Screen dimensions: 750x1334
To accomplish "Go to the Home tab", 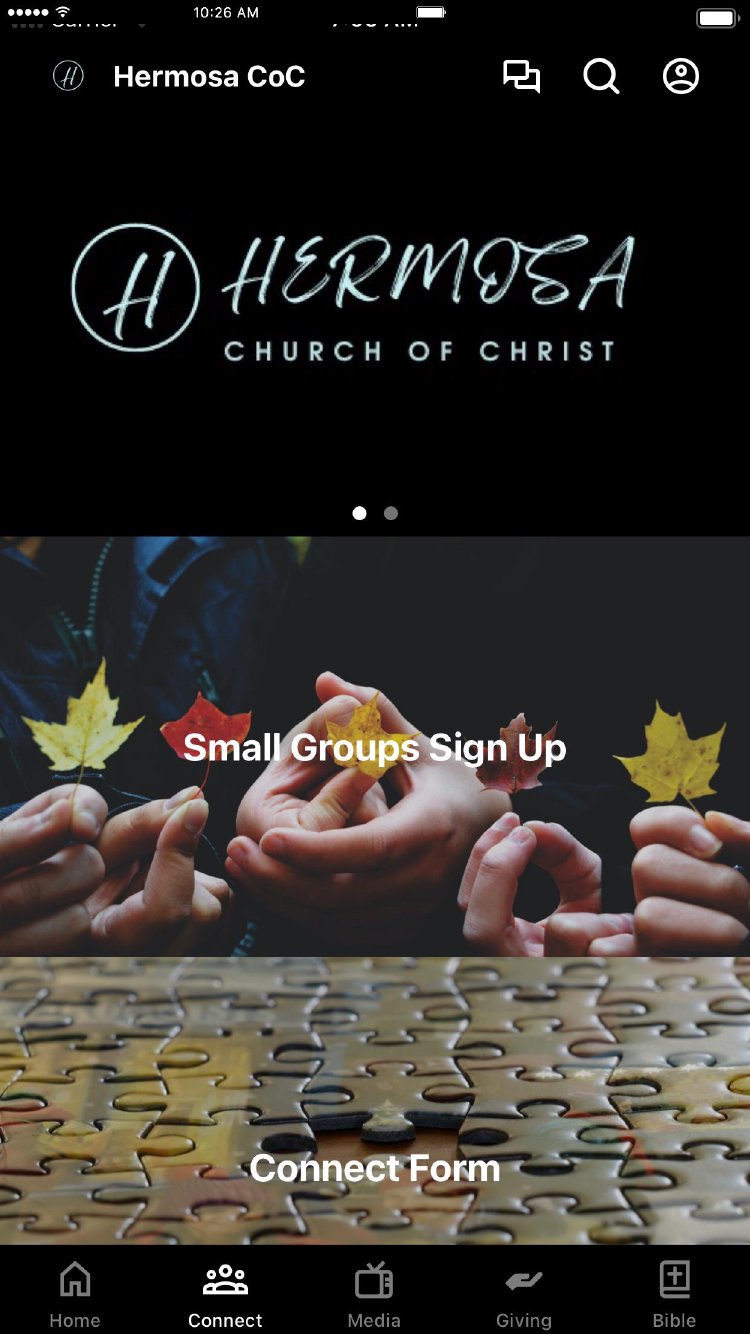I will pyautogui.click(x=75, y=1294).
